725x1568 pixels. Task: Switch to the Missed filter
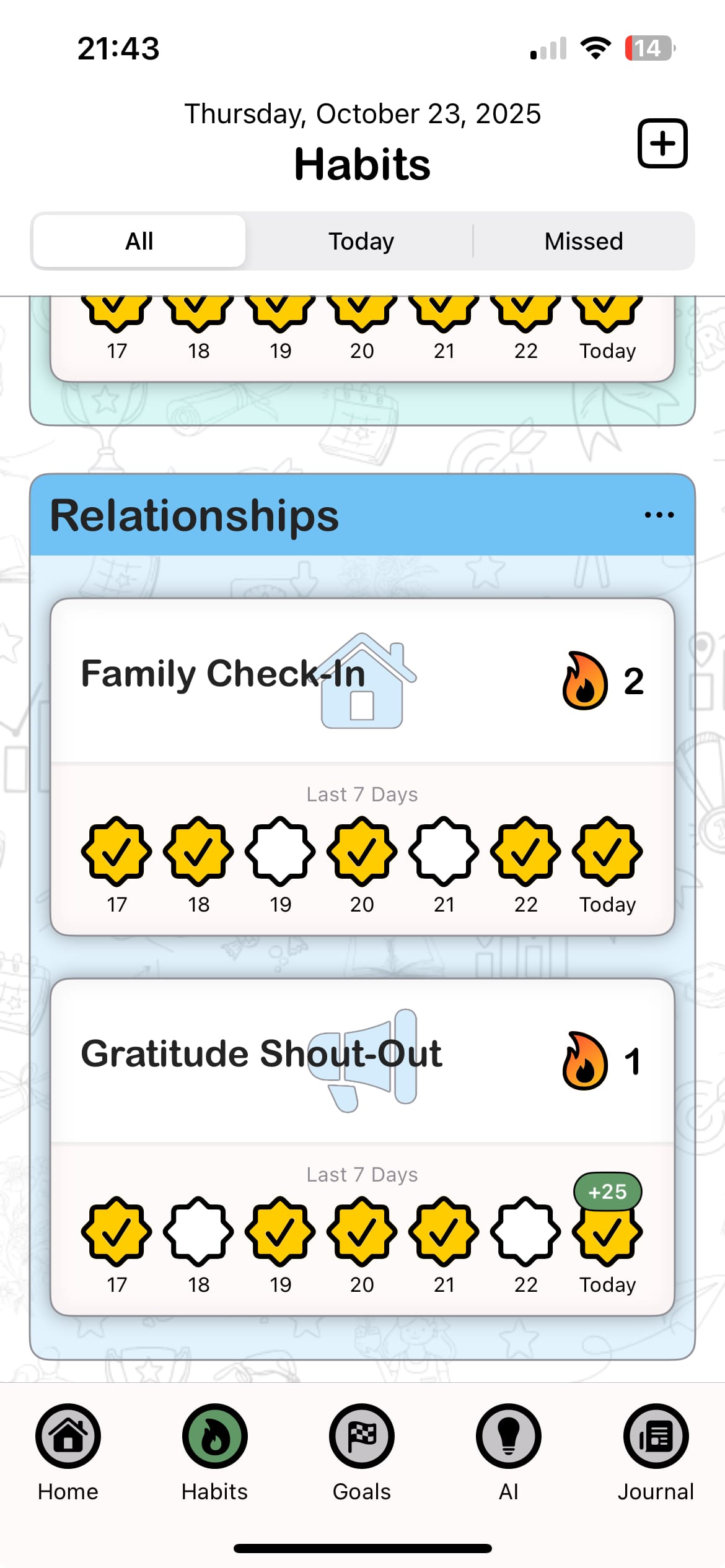coord(584,241)
